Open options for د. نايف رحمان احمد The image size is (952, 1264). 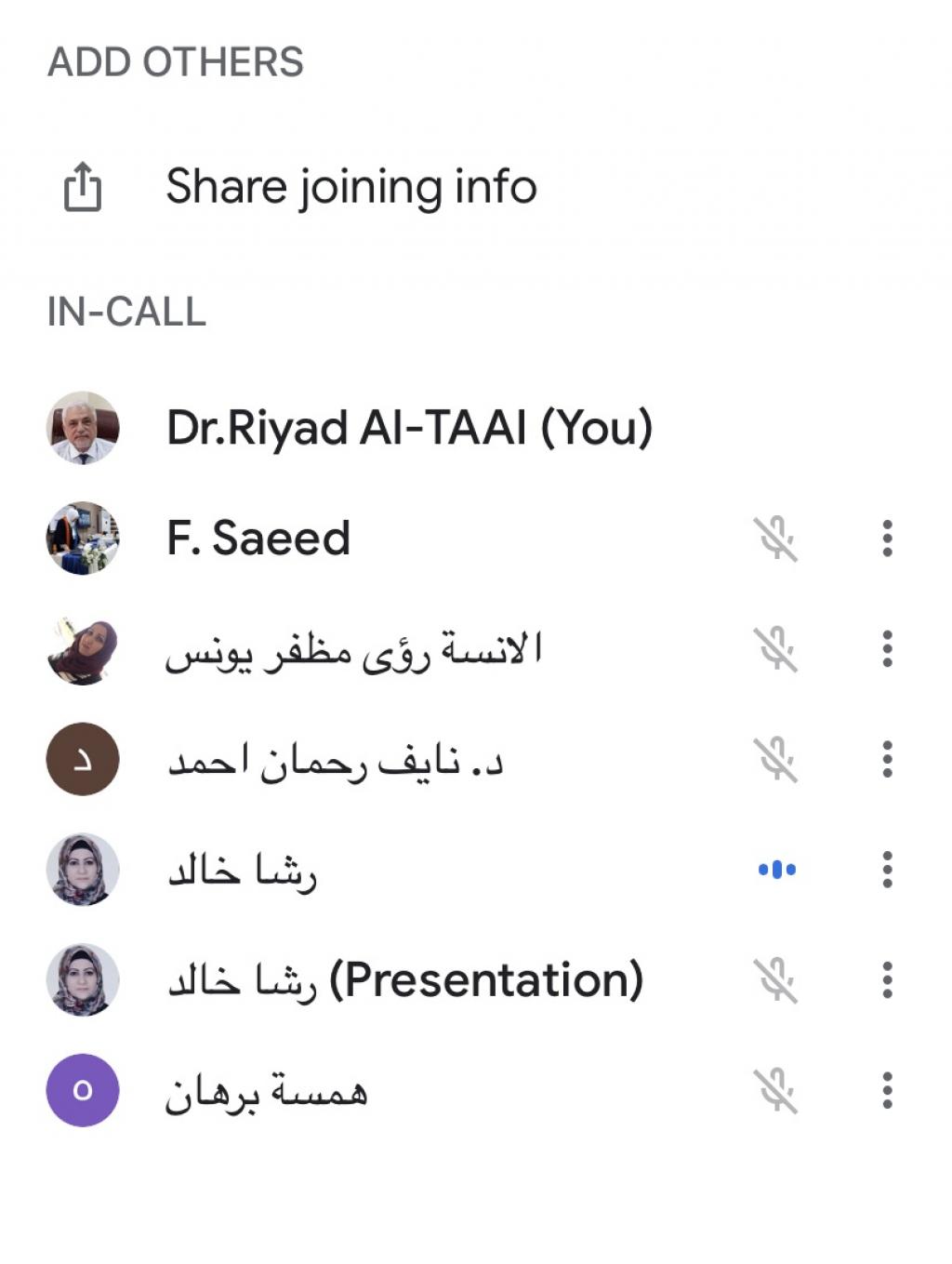[x=887, y=760]
